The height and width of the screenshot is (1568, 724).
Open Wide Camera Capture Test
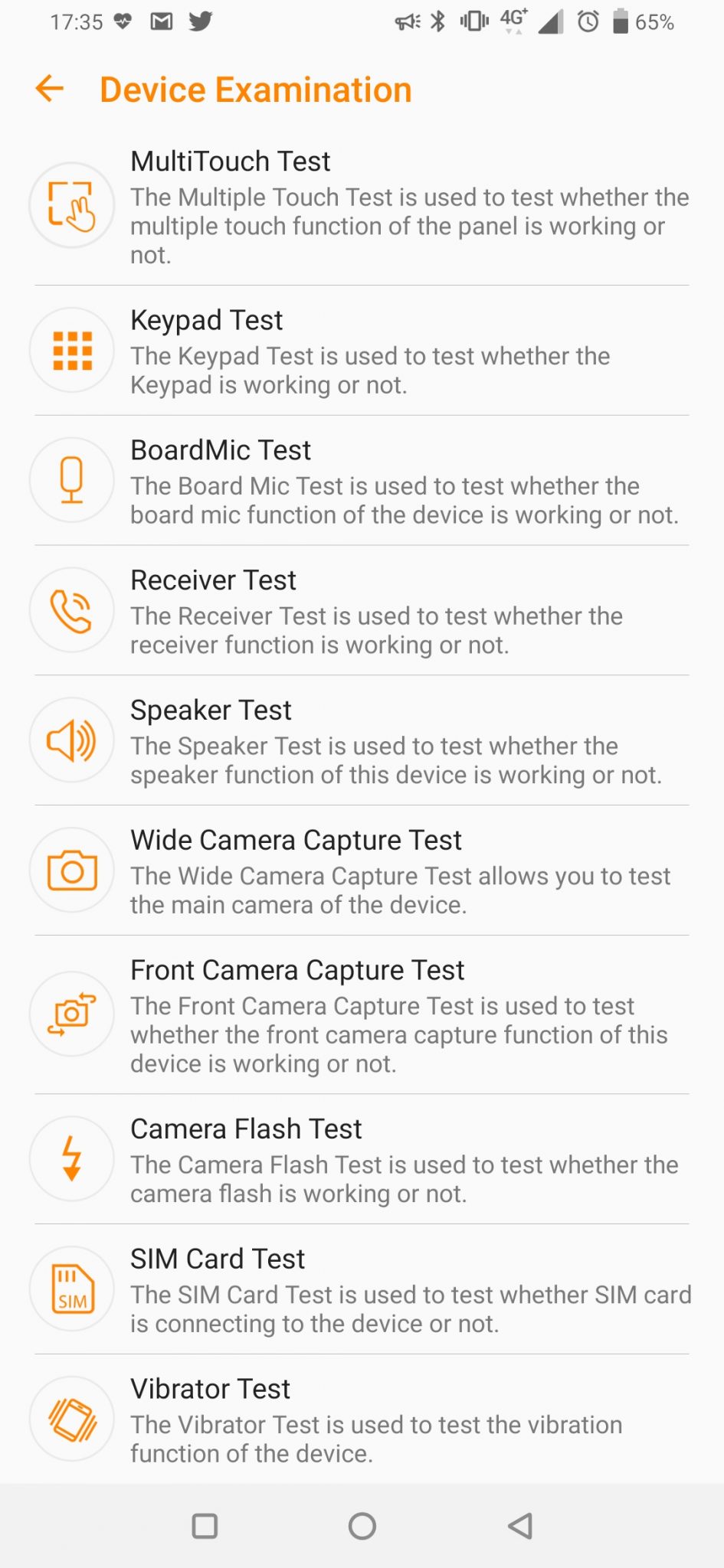362,871
